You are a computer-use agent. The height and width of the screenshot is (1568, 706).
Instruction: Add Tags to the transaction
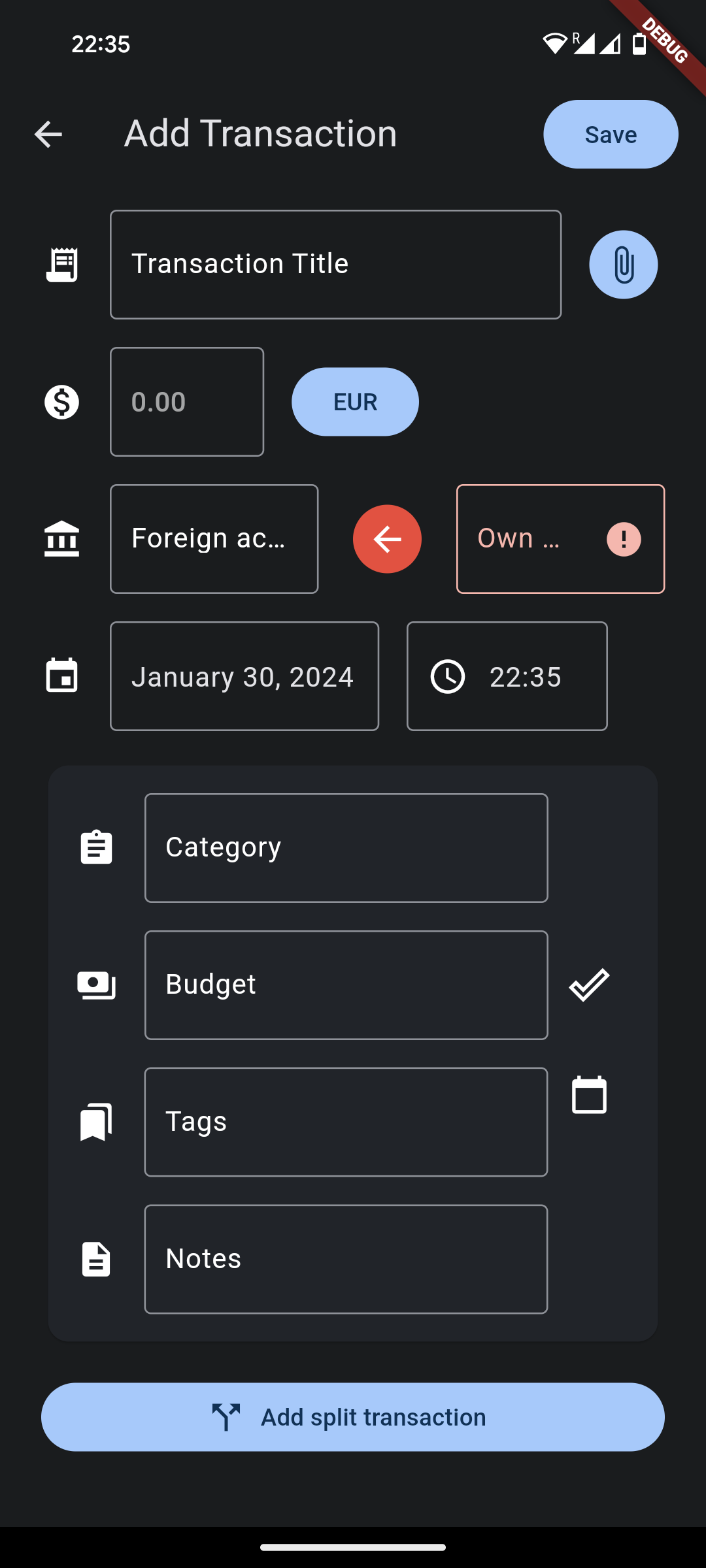point(346,1122)
